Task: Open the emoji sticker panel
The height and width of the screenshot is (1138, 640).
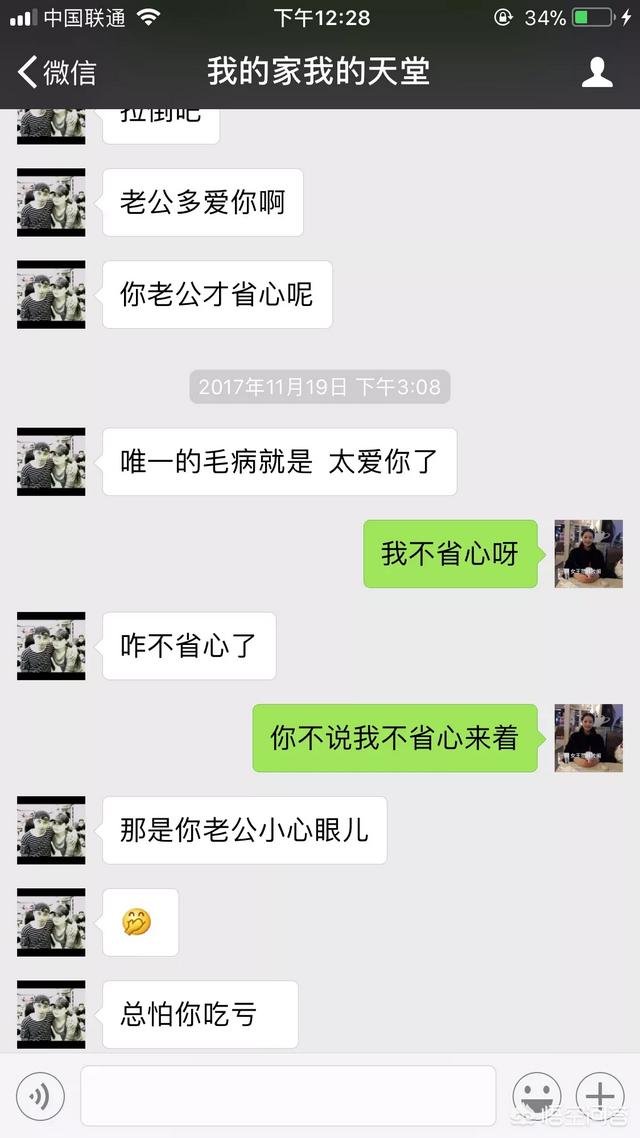Action: pyautogui.click(x=537, y=1096)
